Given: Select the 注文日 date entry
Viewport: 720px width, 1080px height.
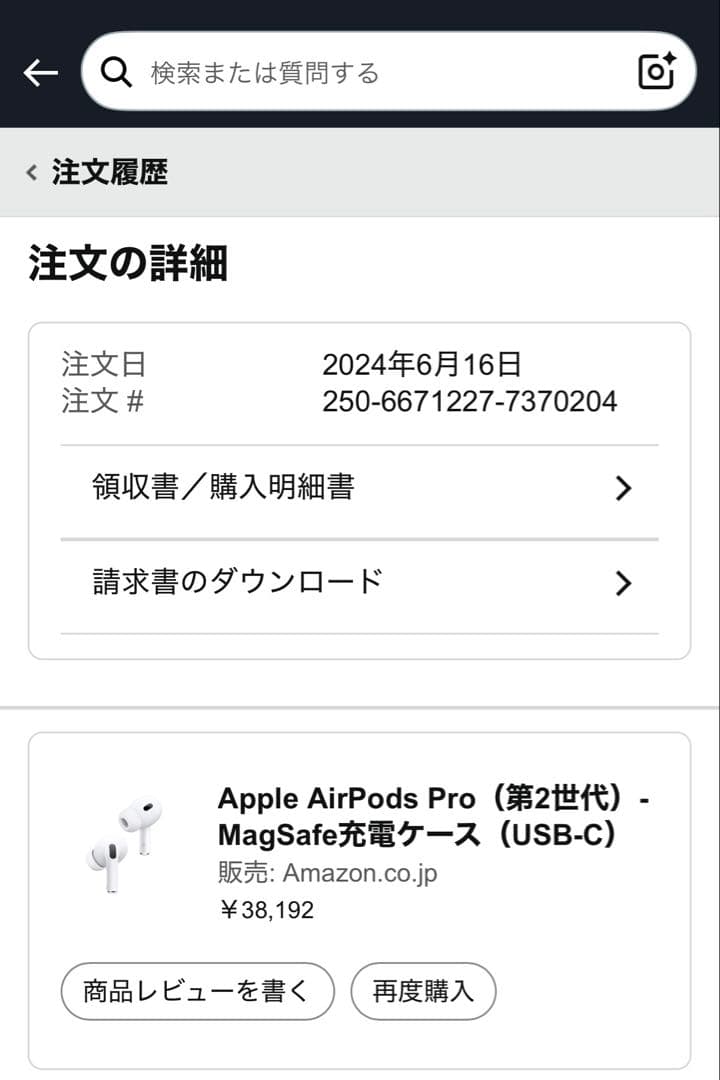Looking at the screenshot, I should 423,364.
